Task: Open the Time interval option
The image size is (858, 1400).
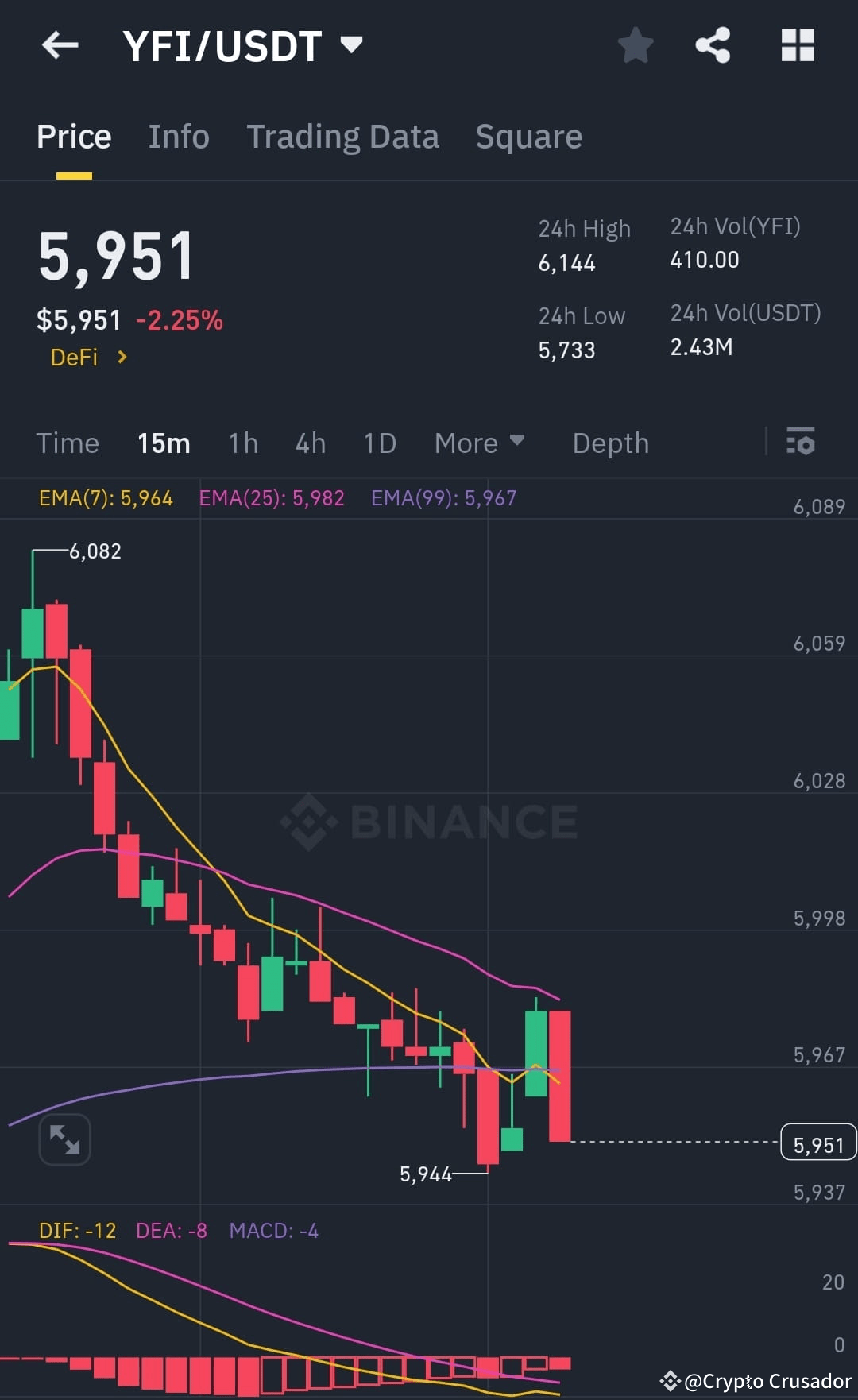Action: (x=68, y=443)
